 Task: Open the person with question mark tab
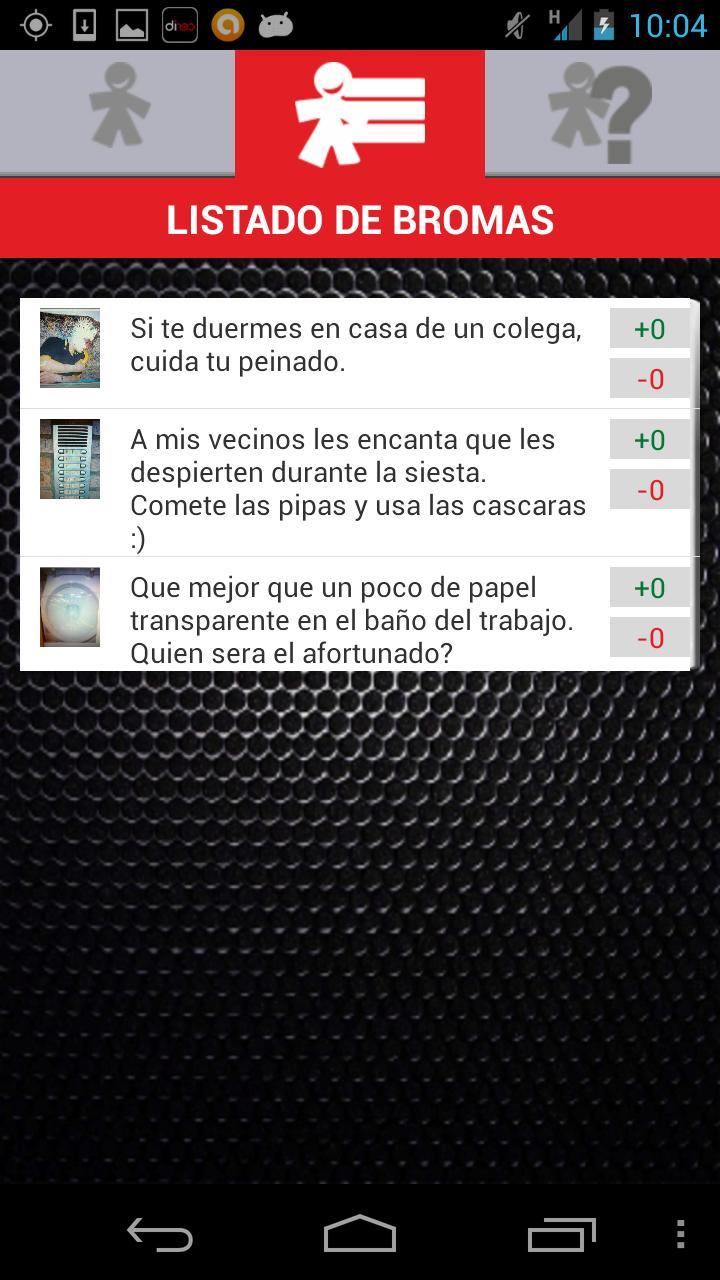click(x=600, y=110)
